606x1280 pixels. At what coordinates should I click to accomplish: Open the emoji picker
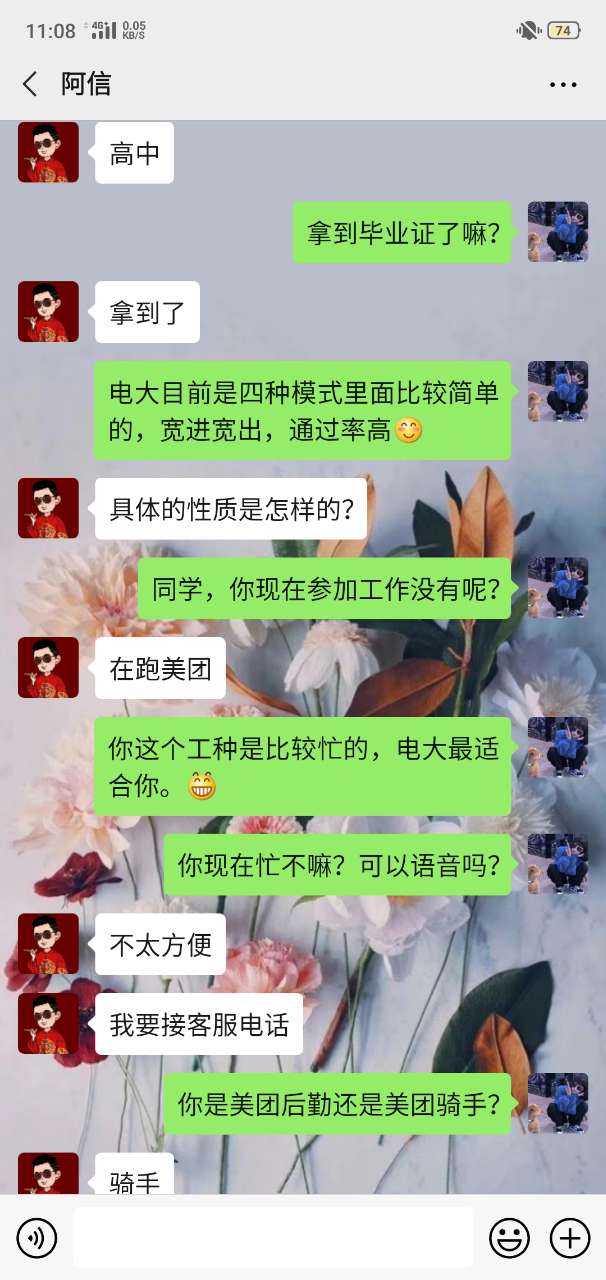[x=509, y=1239]
